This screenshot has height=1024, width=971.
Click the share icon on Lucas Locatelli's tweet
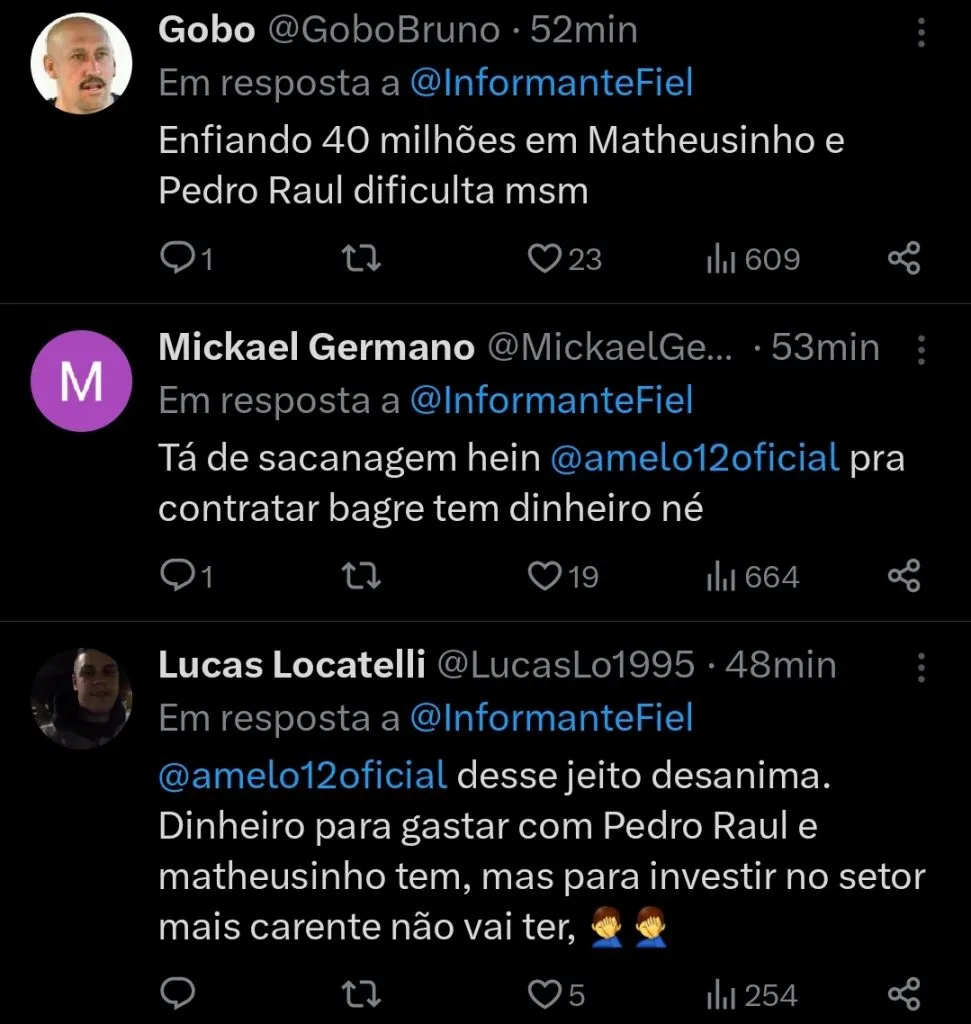(x=905, y=993)
